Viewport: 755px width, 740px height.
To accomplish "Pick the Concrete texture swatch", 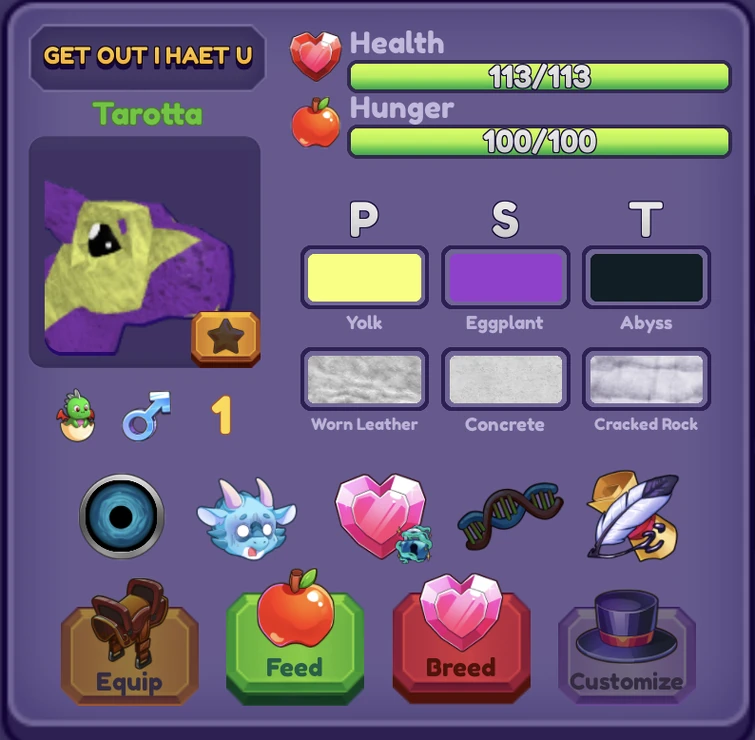I will [x=505, y=379].
